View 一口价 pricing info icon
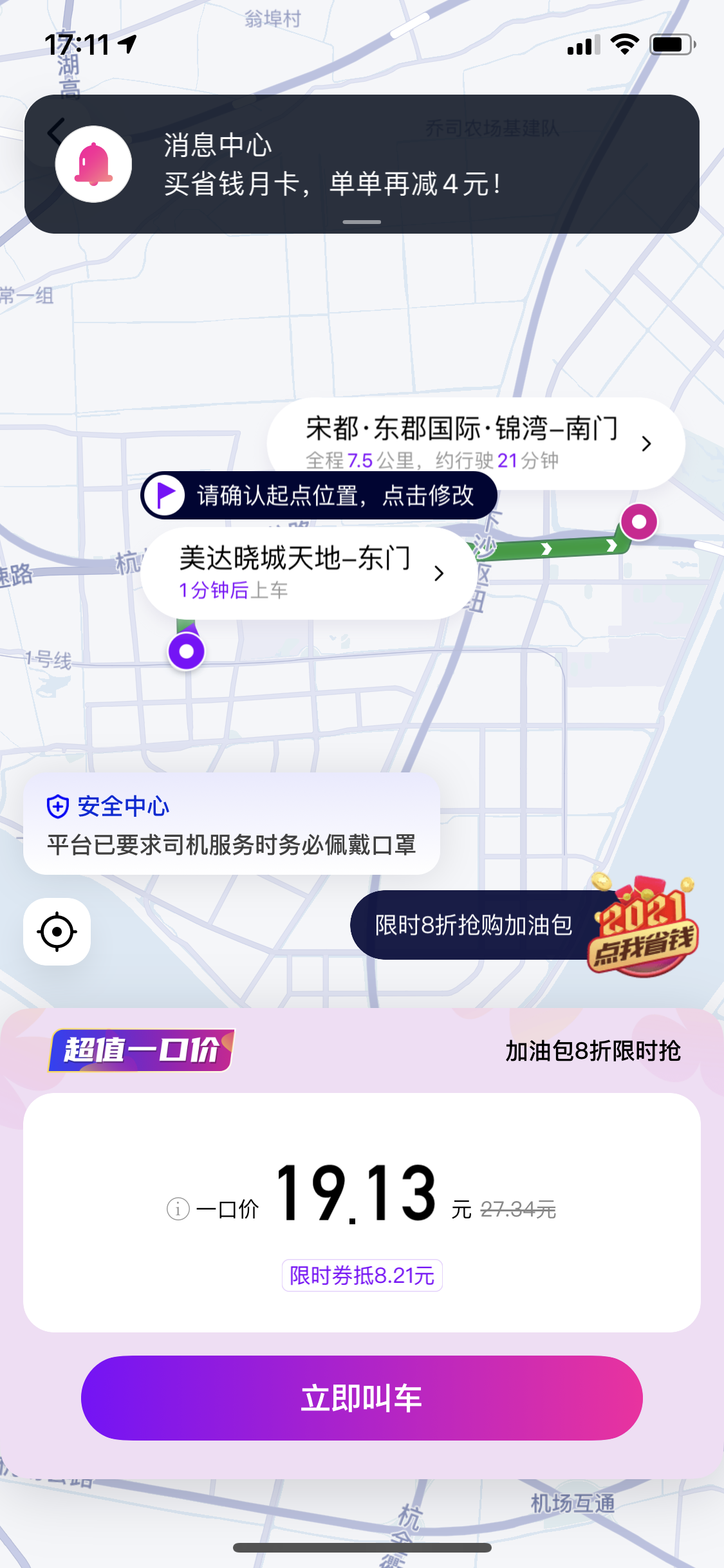The height and width of the screenshot is (1568, 724). tap(178, 1209)
